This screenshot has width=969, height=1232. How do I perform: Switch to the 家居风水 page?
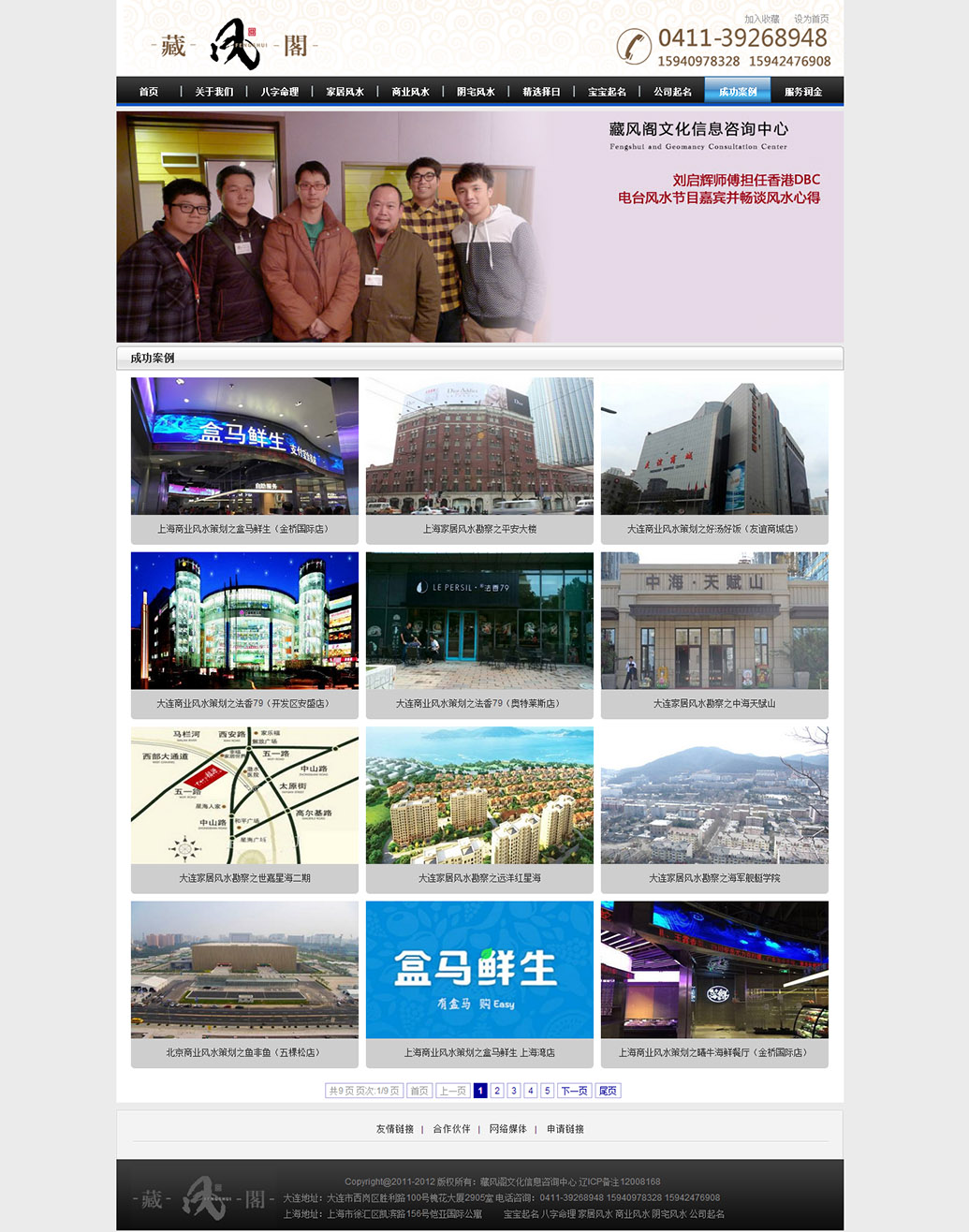coord(345,92)
